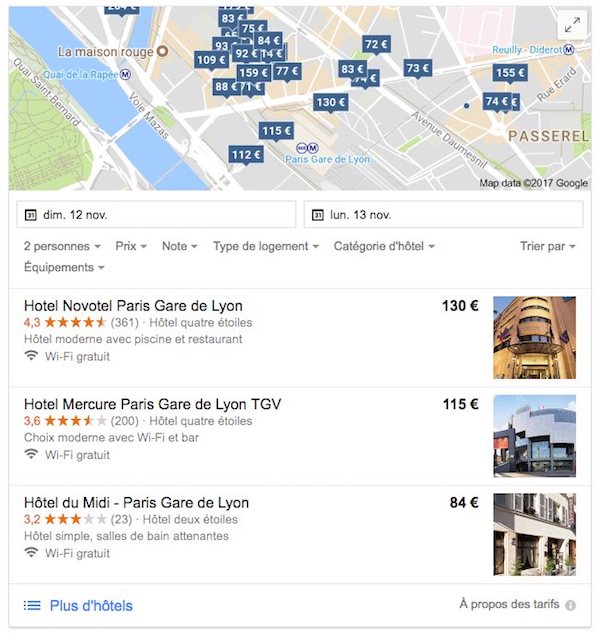Expand the Type de logement filter
This screenshot has width=600, height=633.
266,246
